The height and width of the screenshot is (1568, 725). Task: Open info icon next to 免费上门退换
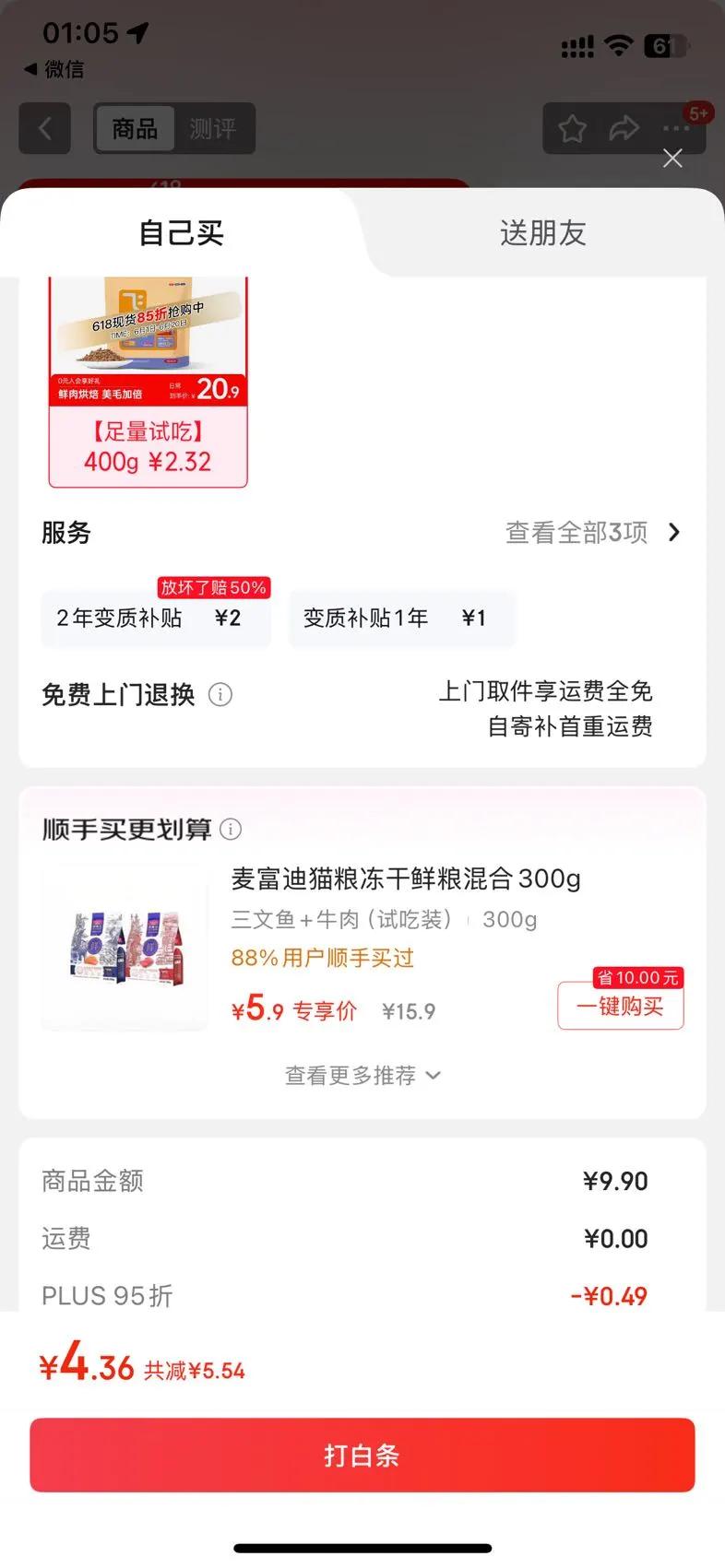click(x=220, y=694)
